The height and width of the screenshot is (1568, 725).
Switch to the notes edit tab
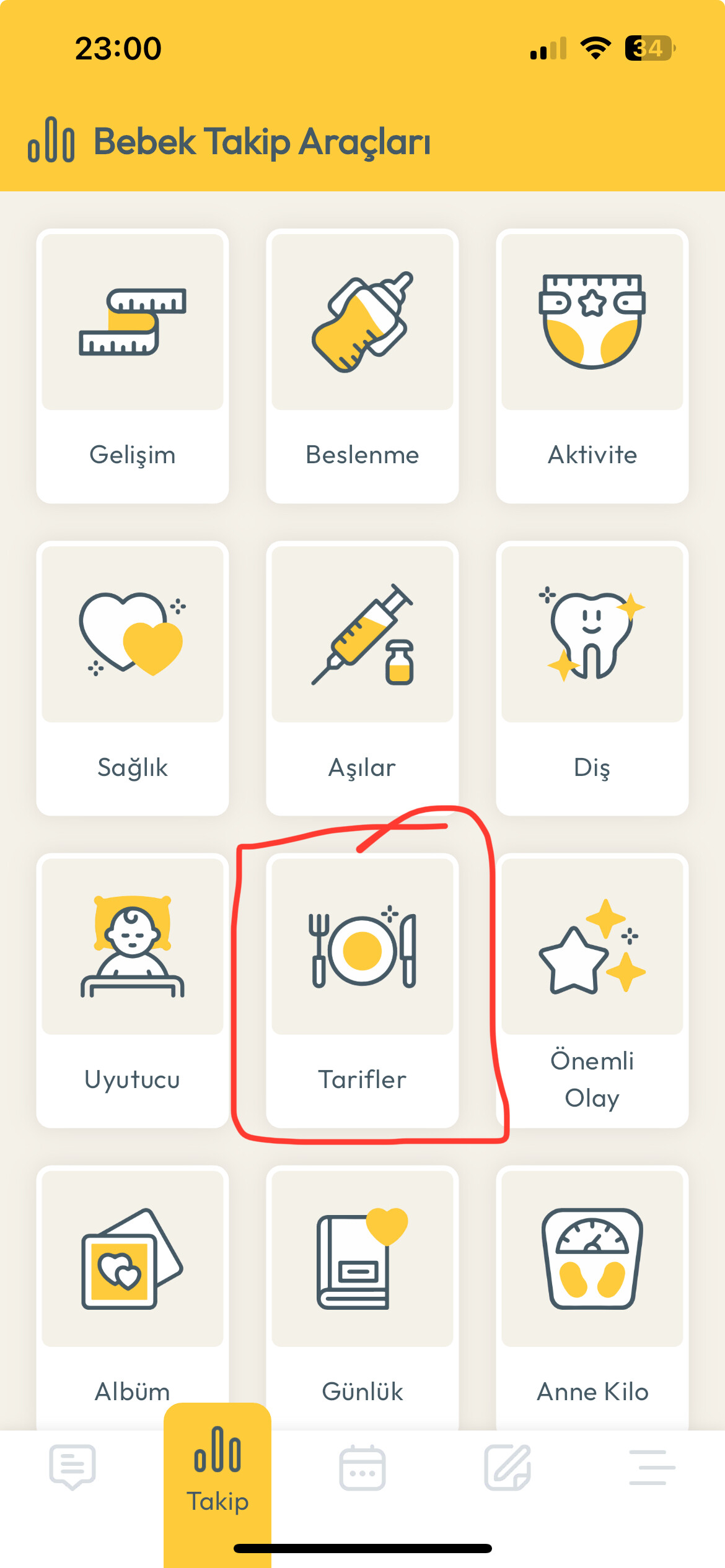coord(507,1468)
